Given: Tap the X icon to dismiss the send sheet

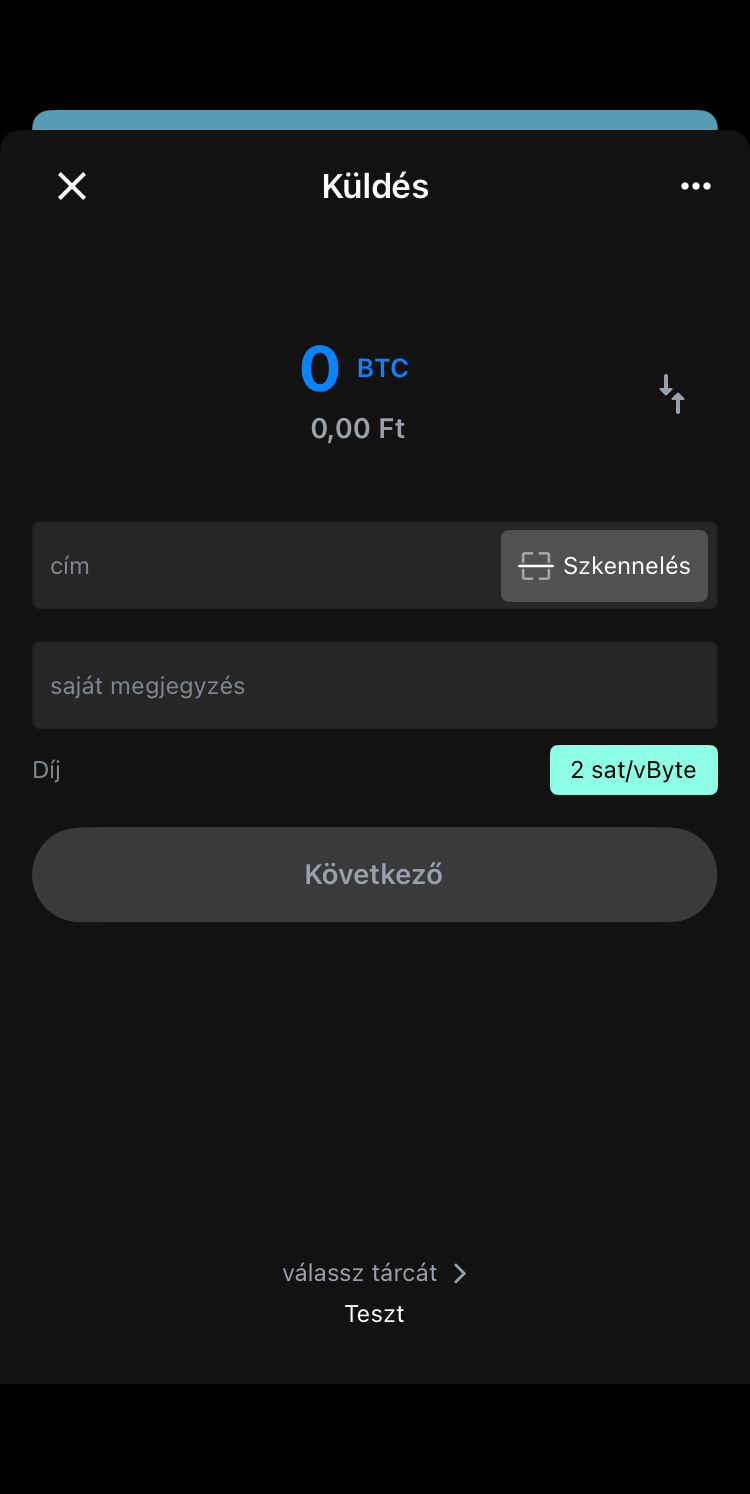Looking at the screenshot, I should (x=71, y=186).
